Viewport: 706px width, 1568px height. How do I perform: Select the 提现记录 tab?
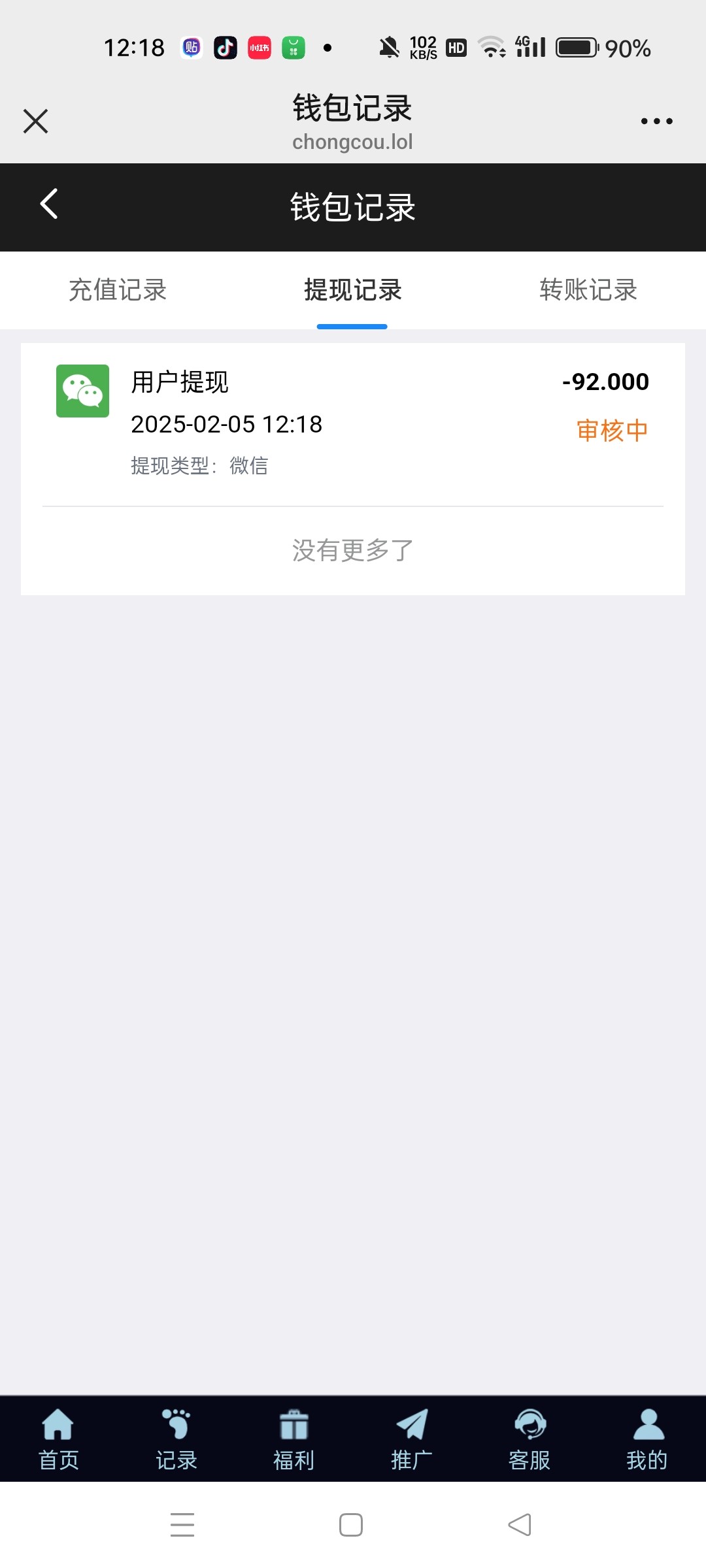(x=352, y=290)
